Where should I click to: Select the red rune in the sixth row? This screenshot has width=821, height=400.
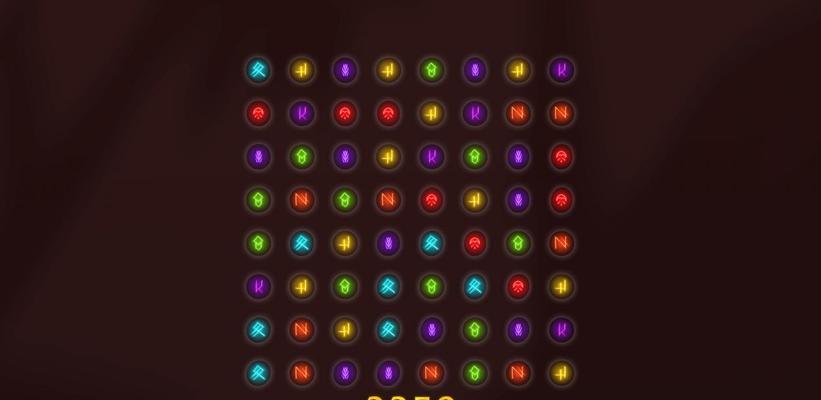coord(518,287)
